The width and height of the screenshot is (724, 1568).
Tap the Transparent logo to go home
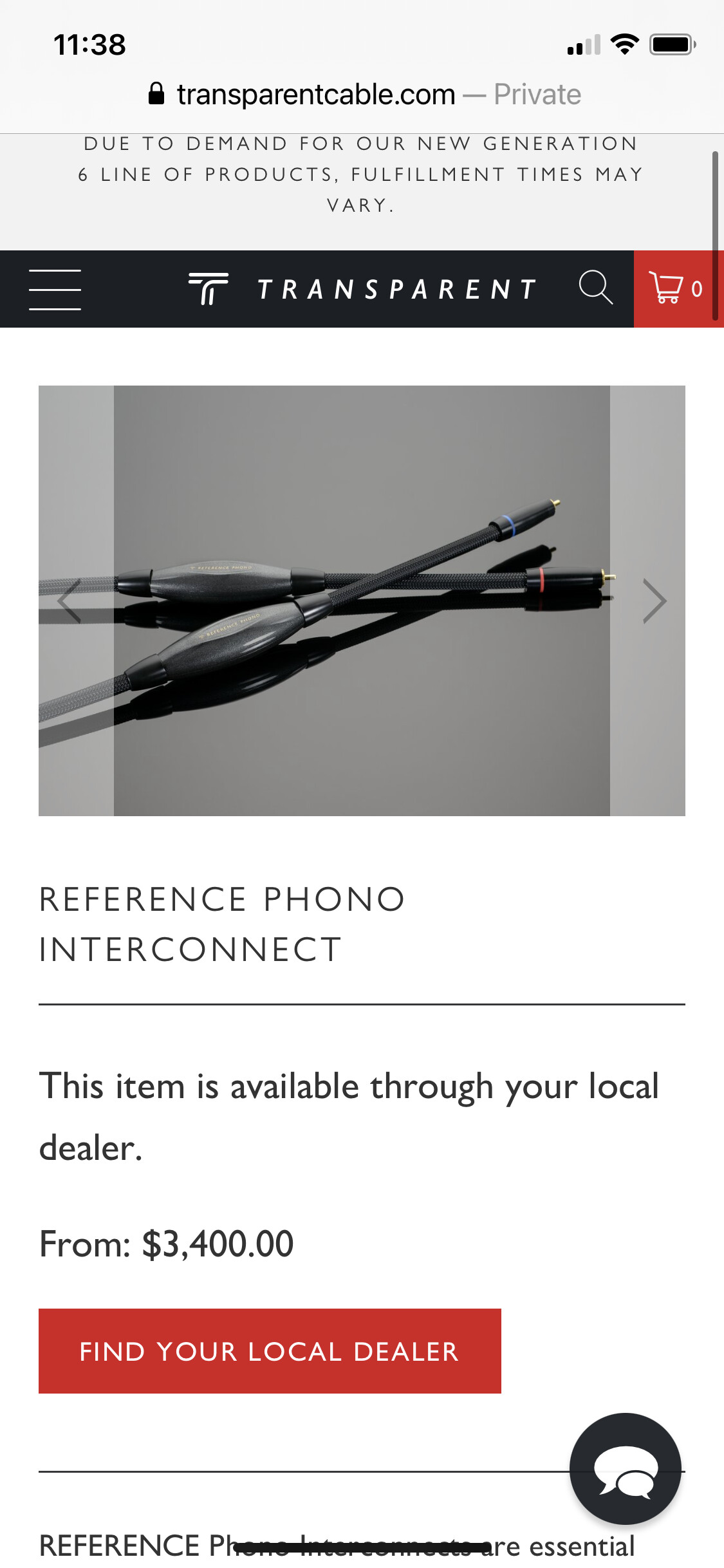click(x=362, y=289)
